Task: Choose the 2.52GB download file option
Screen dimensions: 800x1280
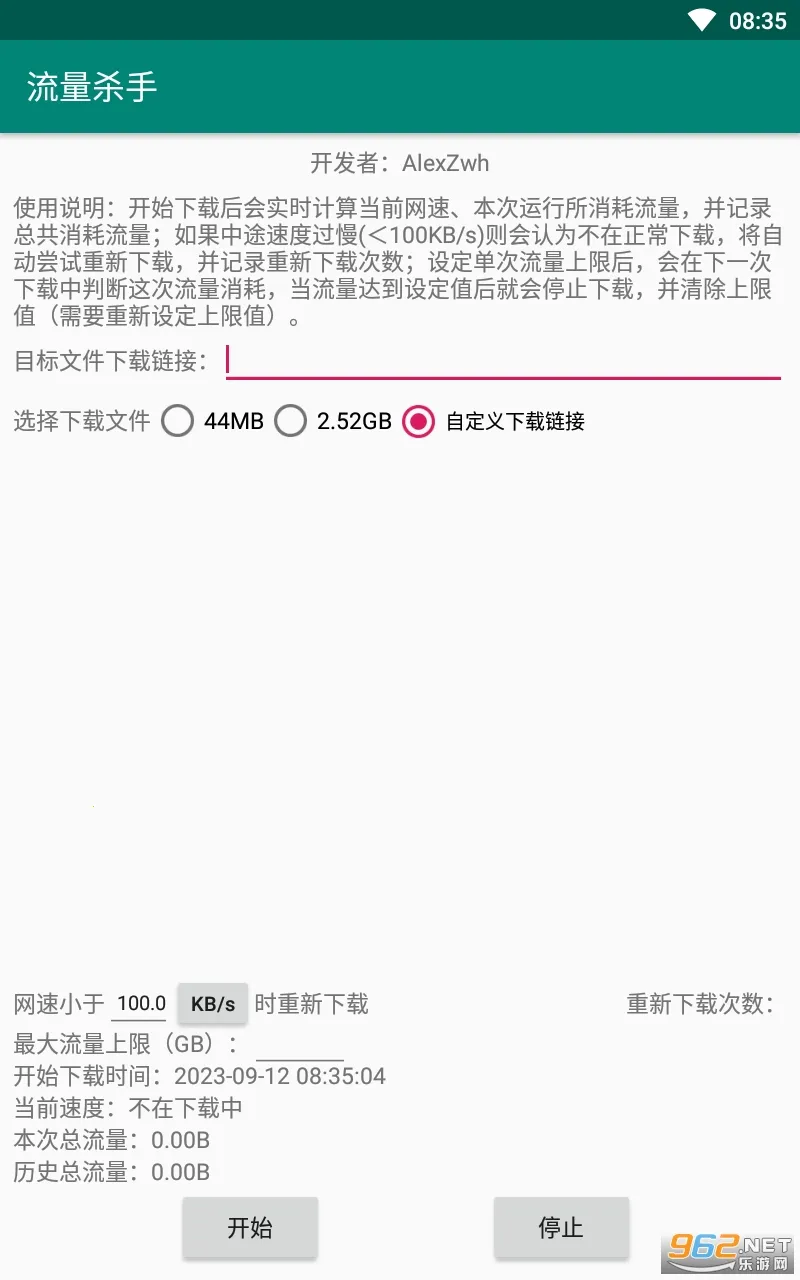Action: (291, 421)
